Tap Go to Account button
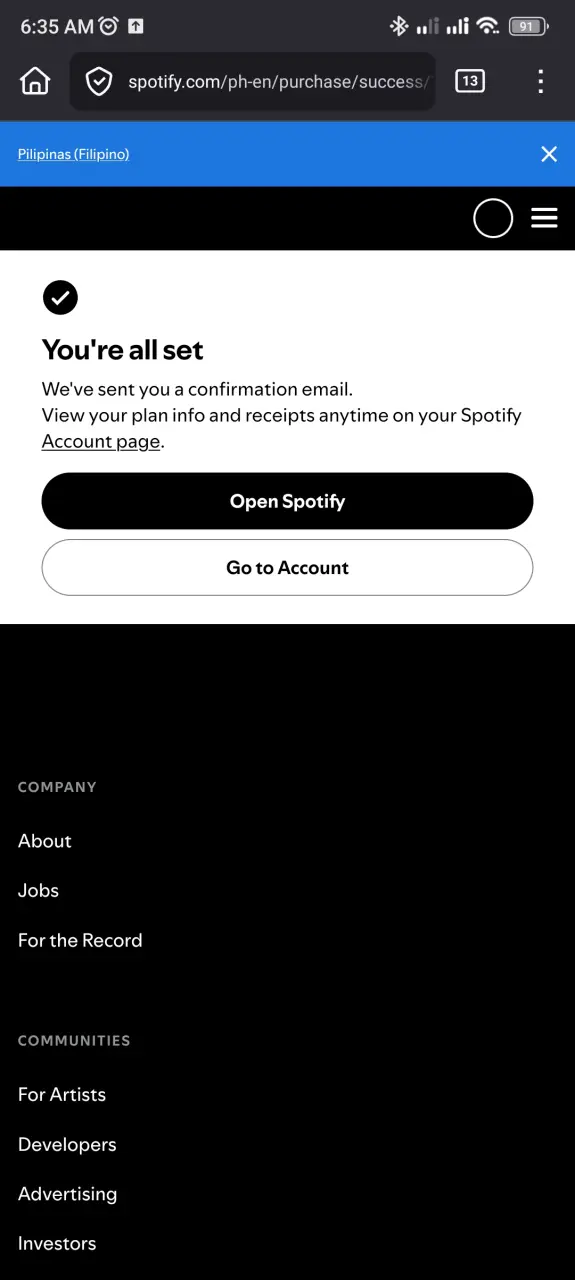575x1280 pixels. (x=287, y=567)
